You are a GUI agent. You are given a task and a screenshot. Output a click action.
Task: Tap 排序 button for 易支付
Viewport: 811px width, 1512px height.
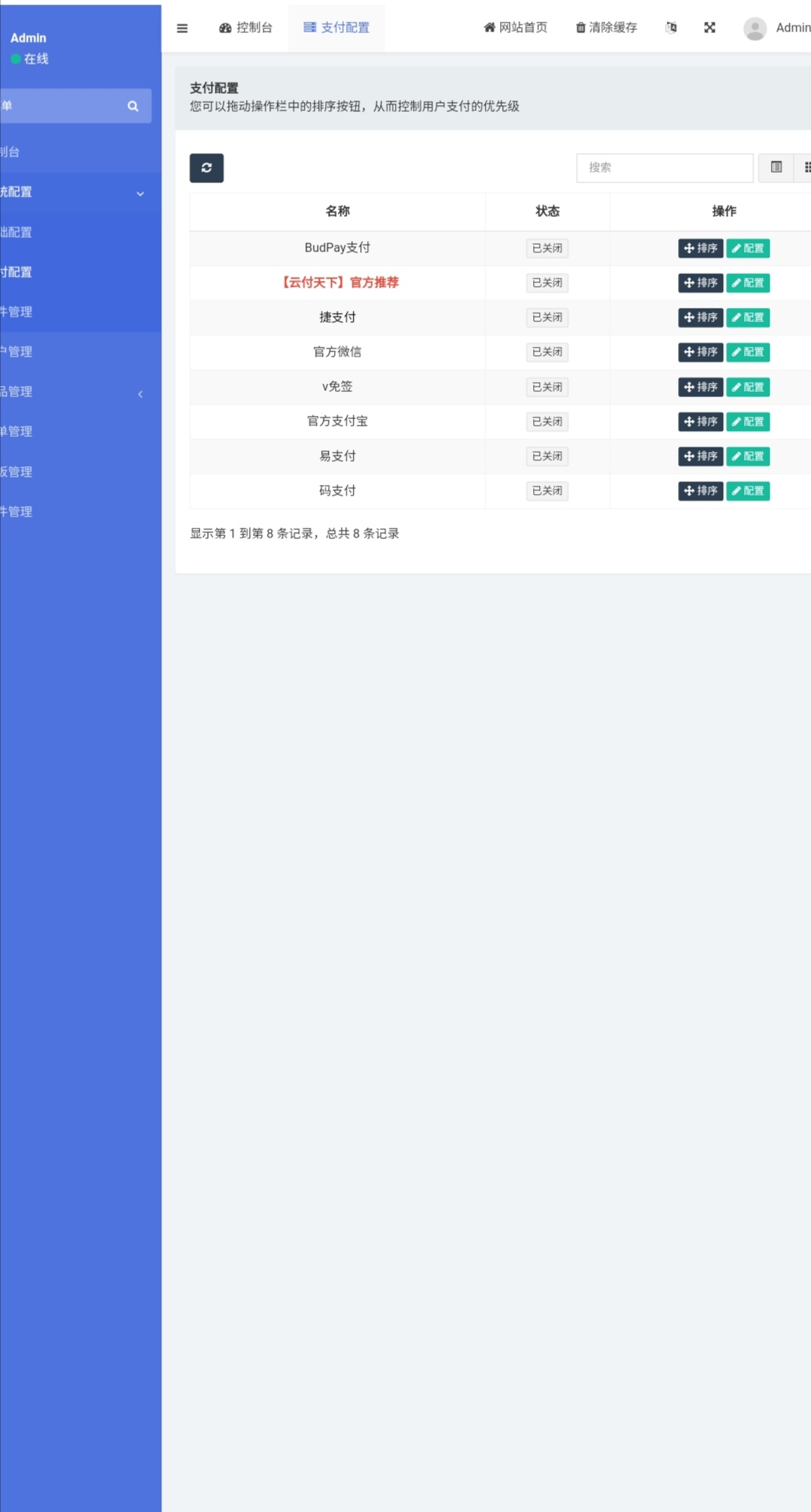click(701, 456)
